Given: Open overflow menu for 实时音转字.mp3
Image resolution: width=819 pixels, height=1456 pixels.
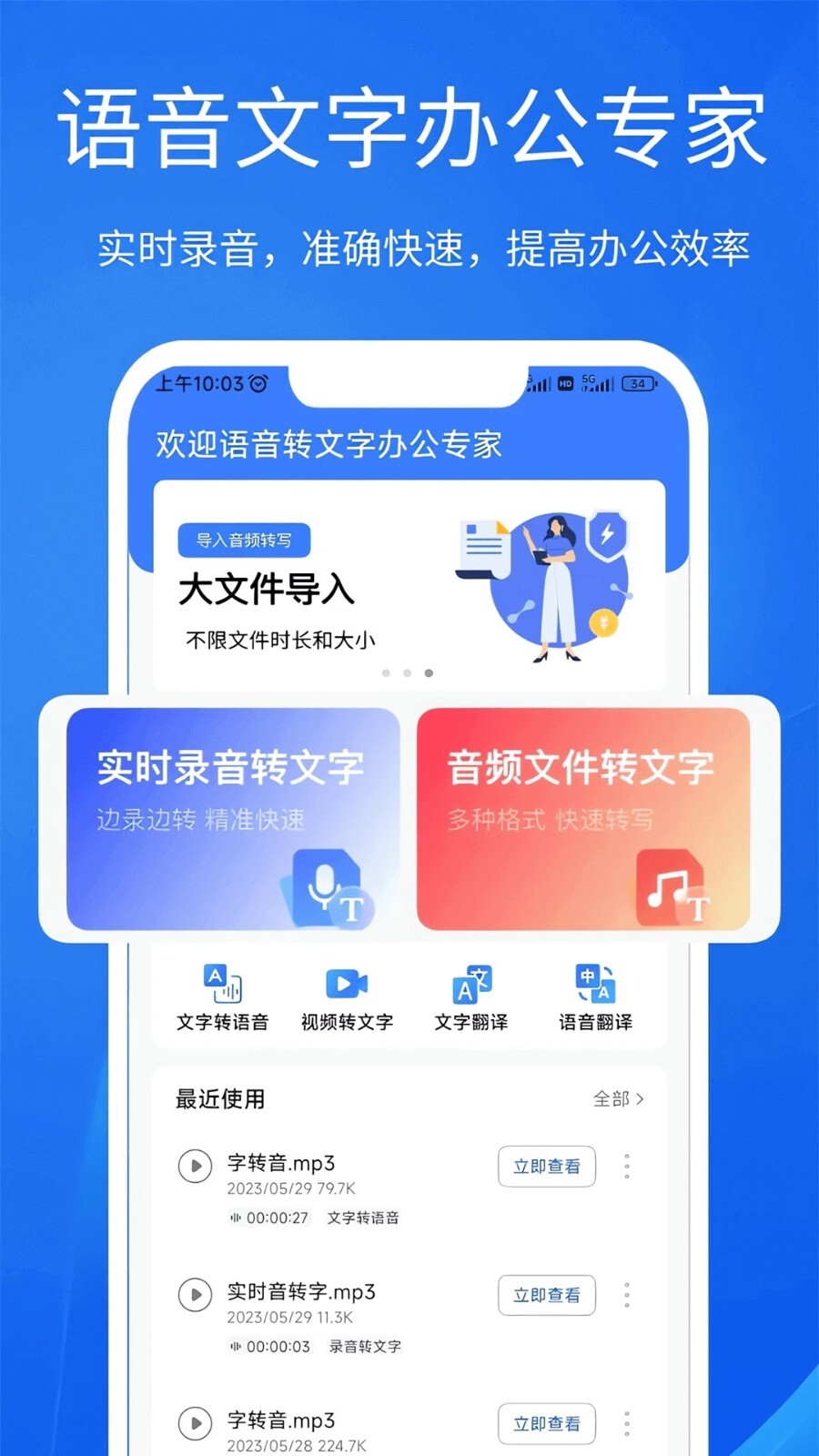Looking at the screenshot, I should (625, 1295).
